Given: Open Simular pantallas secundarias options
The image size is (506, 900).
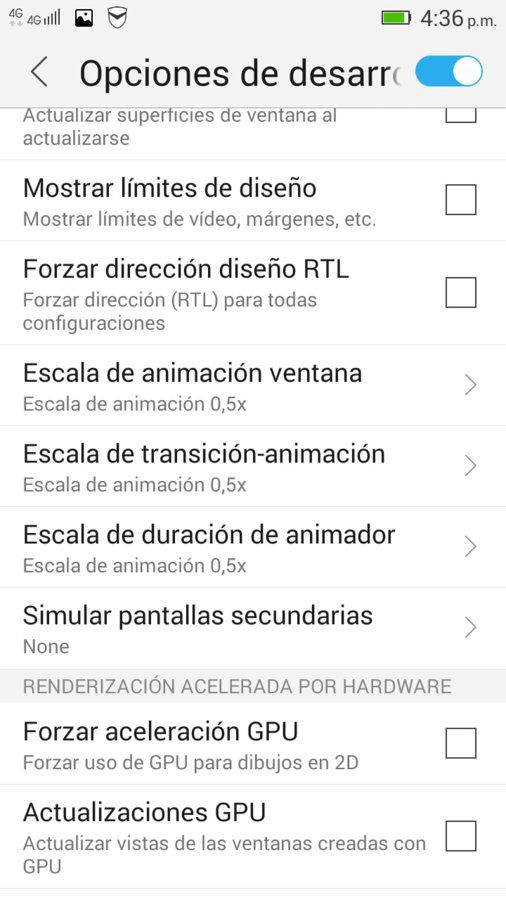Looking at the screenshot, I should click(x=253, y=629).
